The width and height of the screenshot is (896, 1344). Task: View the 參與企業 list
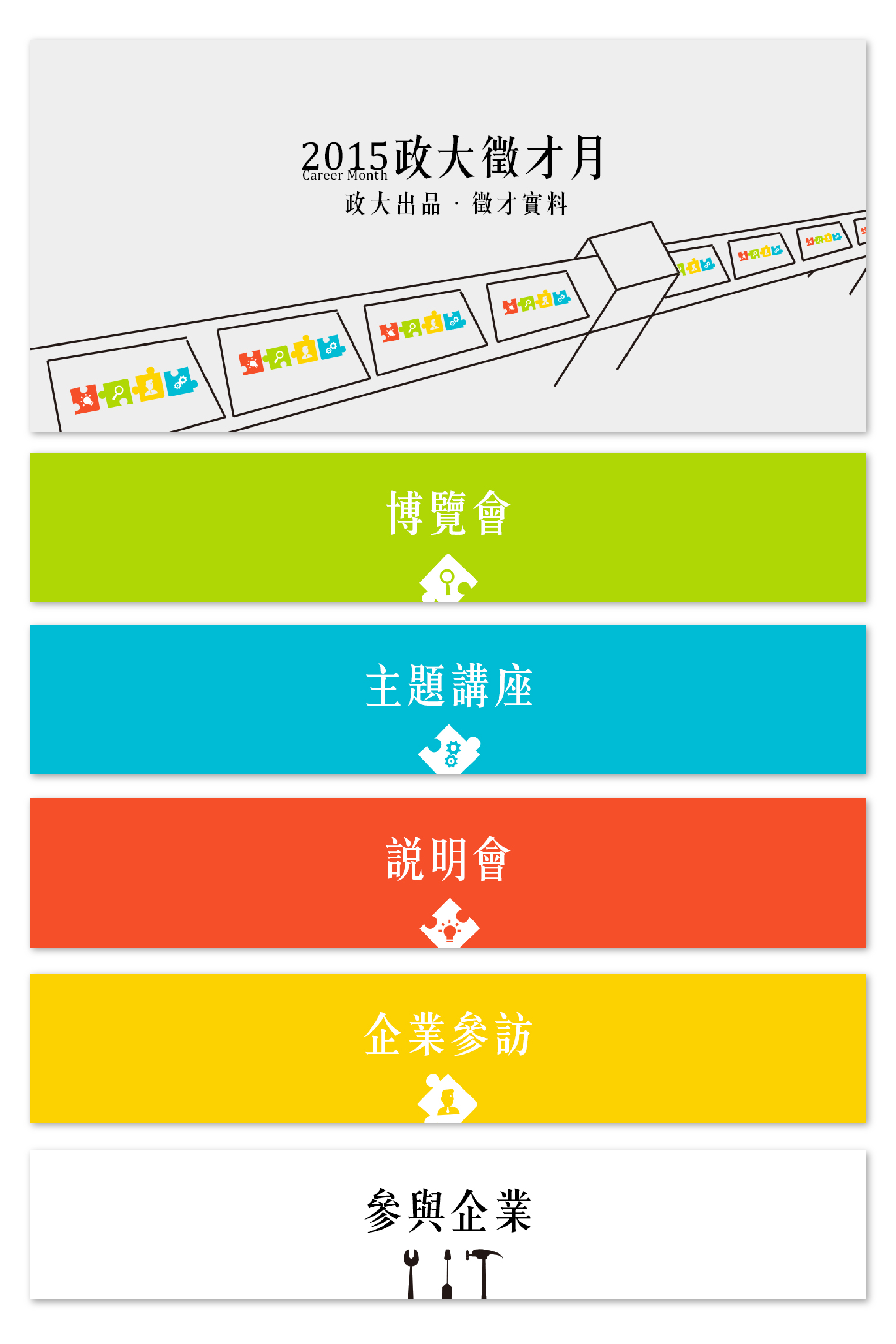pyautogui.click(x=448, y=1224)
